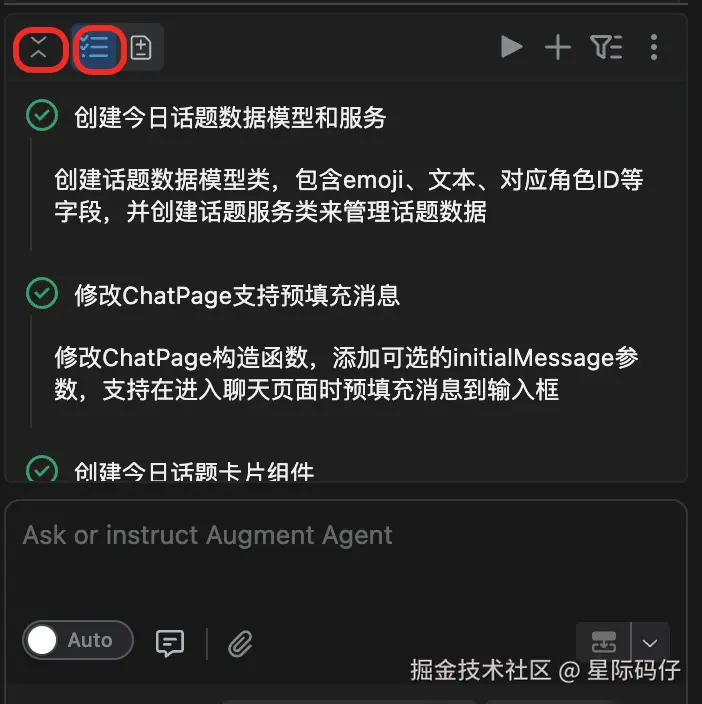Run all tasks with play button
The height and width of the screenshot is (704, 702).
click(x=511, y=47)
